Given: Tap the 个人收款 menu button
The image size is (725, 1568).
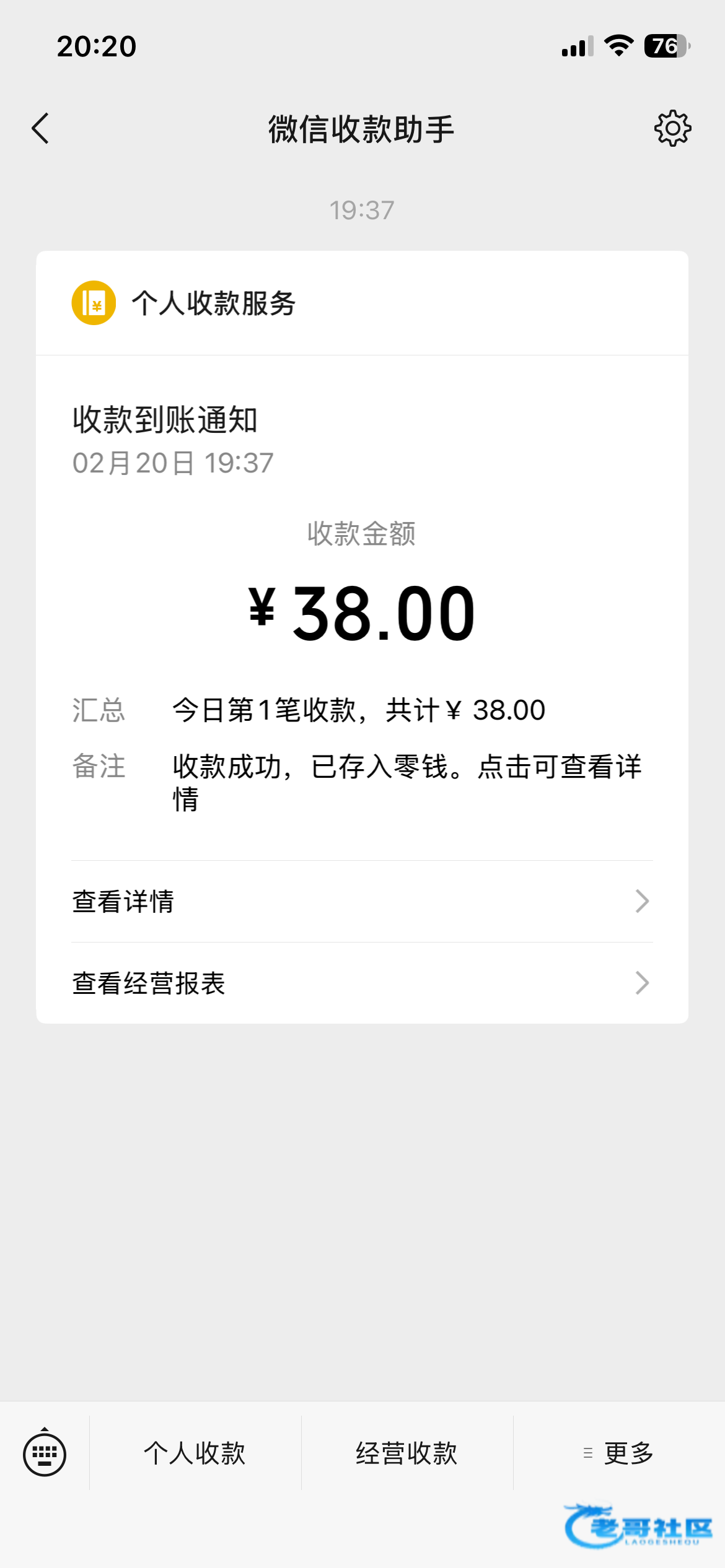Looking at the screenshot, I should point(195,1453).
